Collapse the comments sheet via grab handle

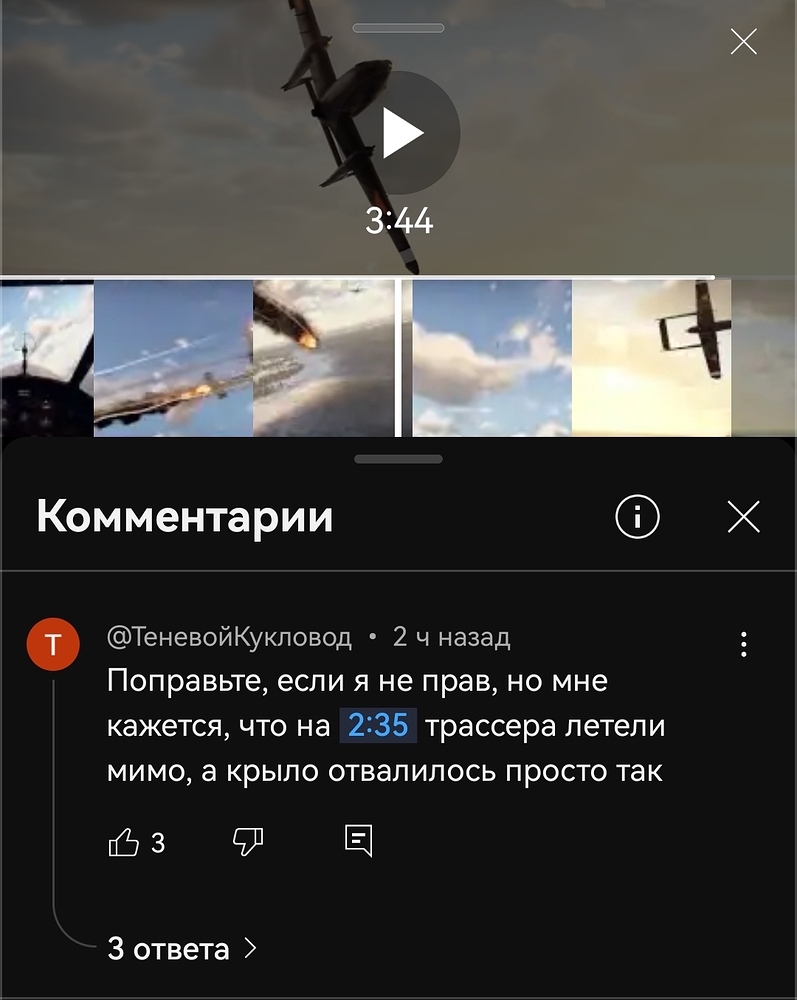click(x=398, y=460)
